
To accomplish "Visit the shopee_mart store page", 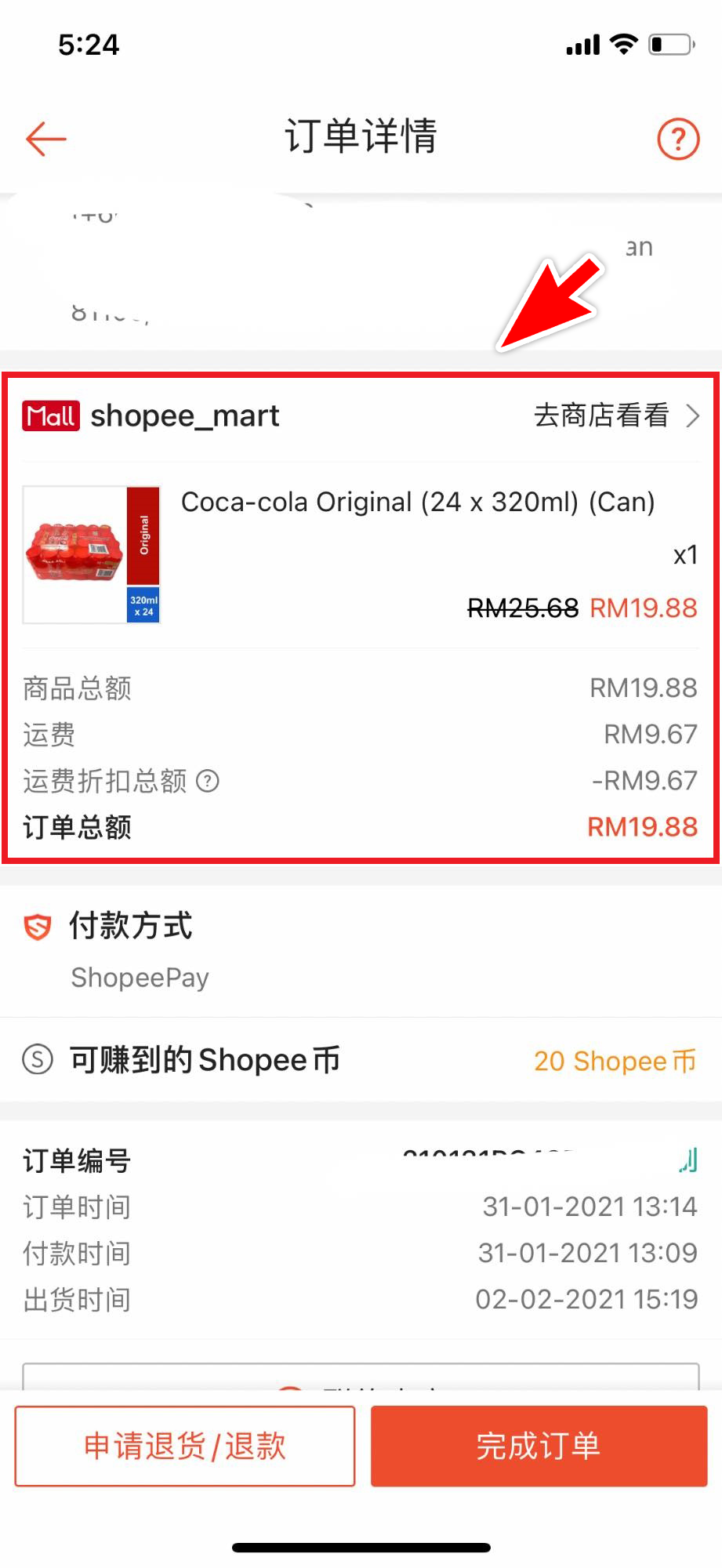I will (615, 416).
